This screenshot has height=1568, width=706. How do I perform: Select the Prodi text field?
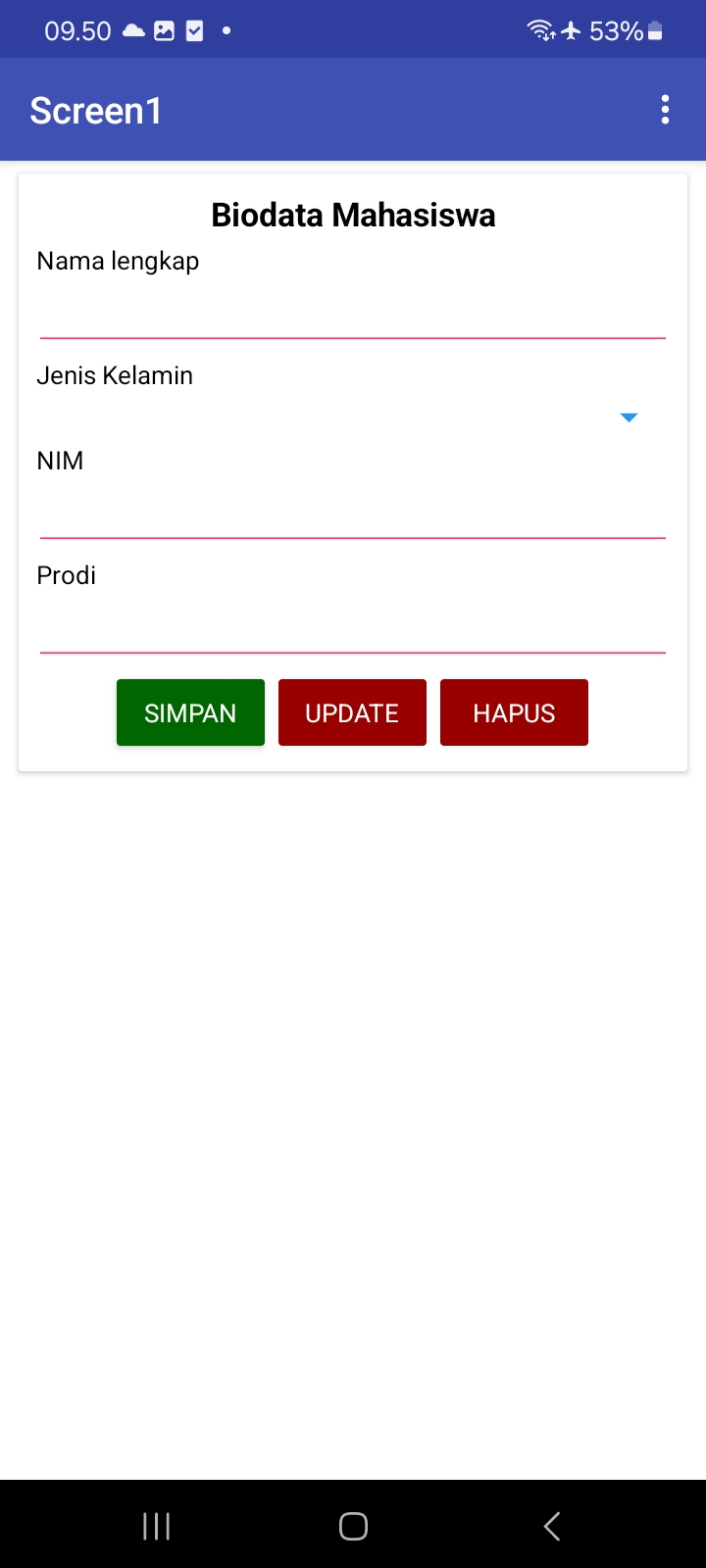coord(353,628)
